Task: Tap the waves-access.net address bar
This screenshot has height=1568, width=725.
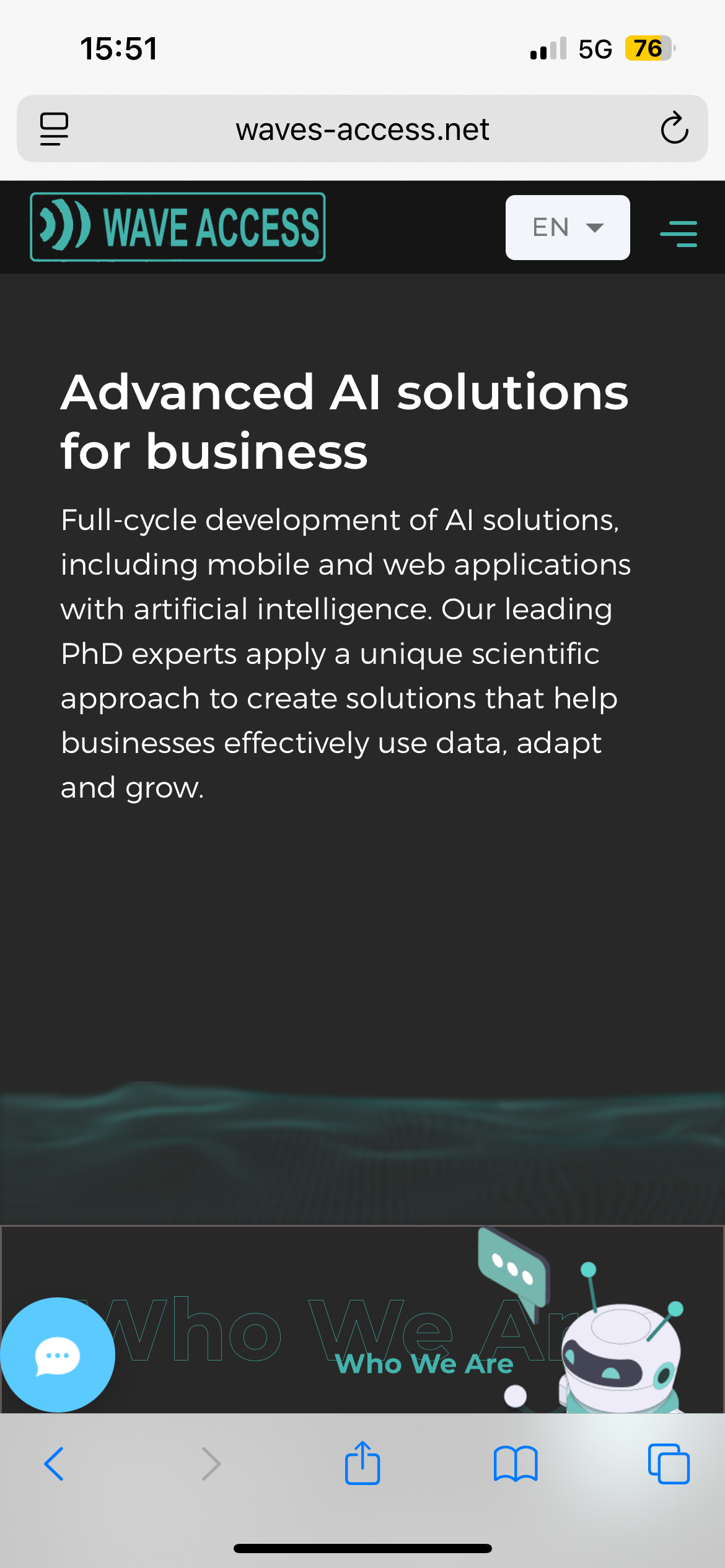Action: click(362, 129)
